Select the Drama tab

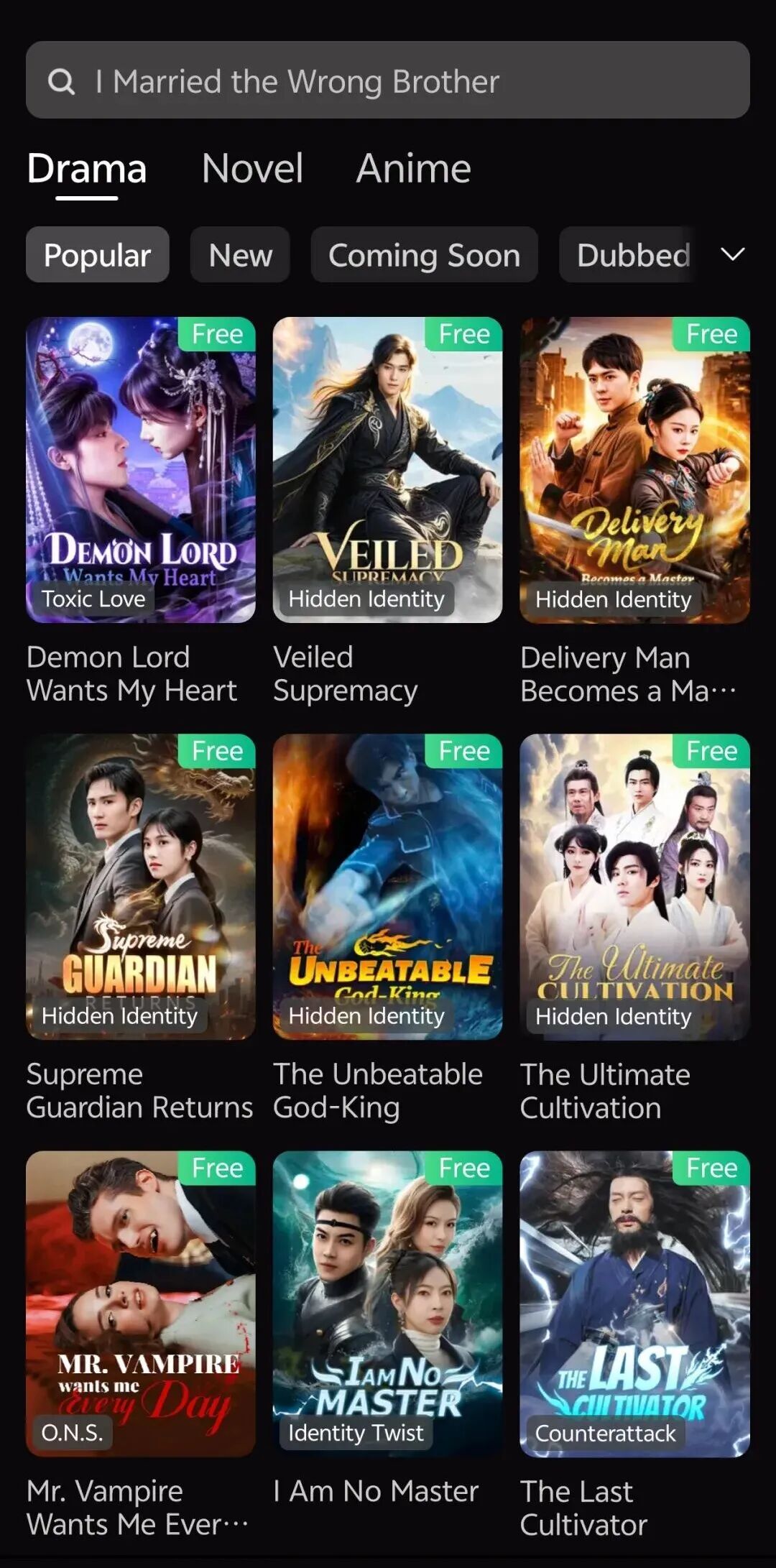click(87, 169)
